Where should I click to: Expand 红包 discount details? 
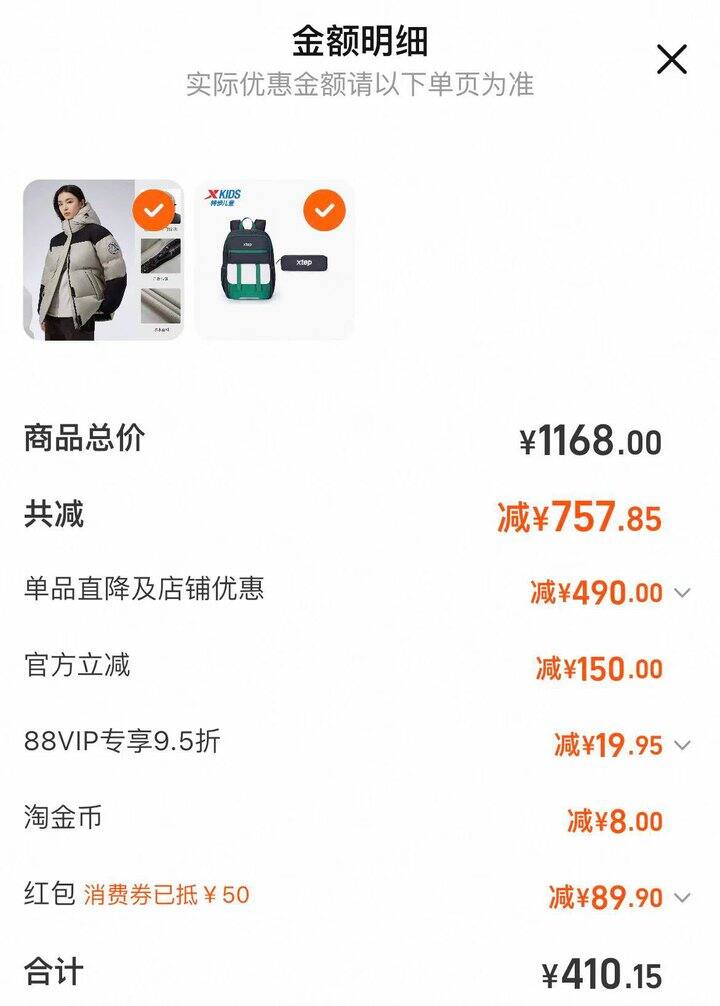point(682,897)
